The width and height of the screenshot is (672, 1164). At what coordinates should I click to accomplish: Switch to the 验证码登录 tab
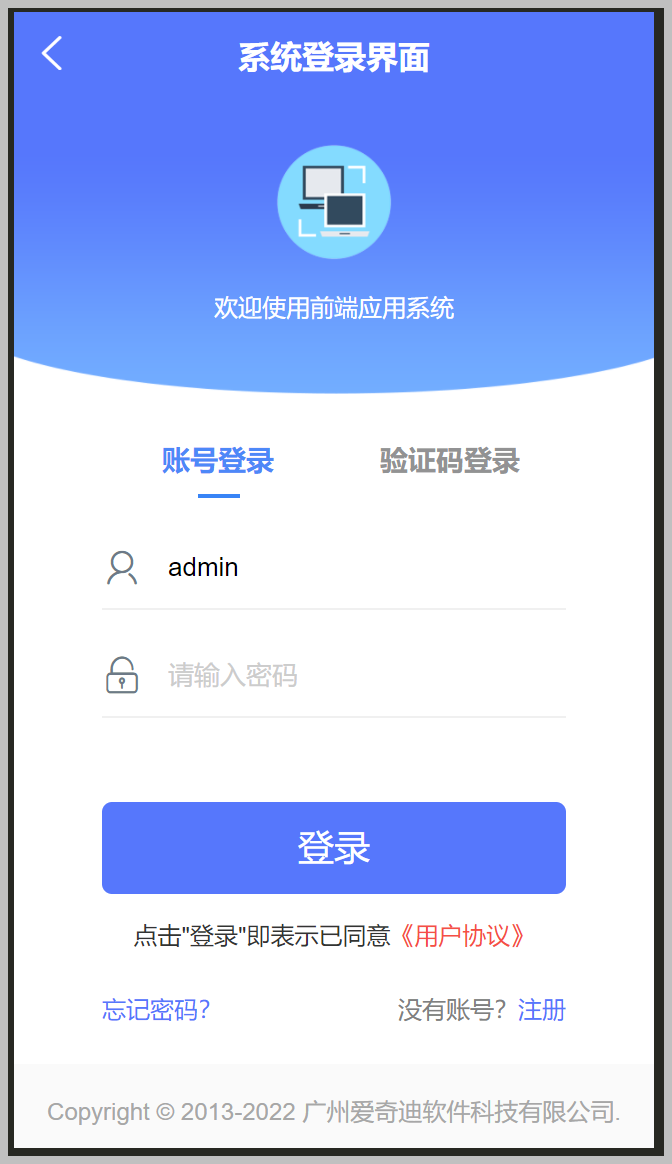point(449,461)
